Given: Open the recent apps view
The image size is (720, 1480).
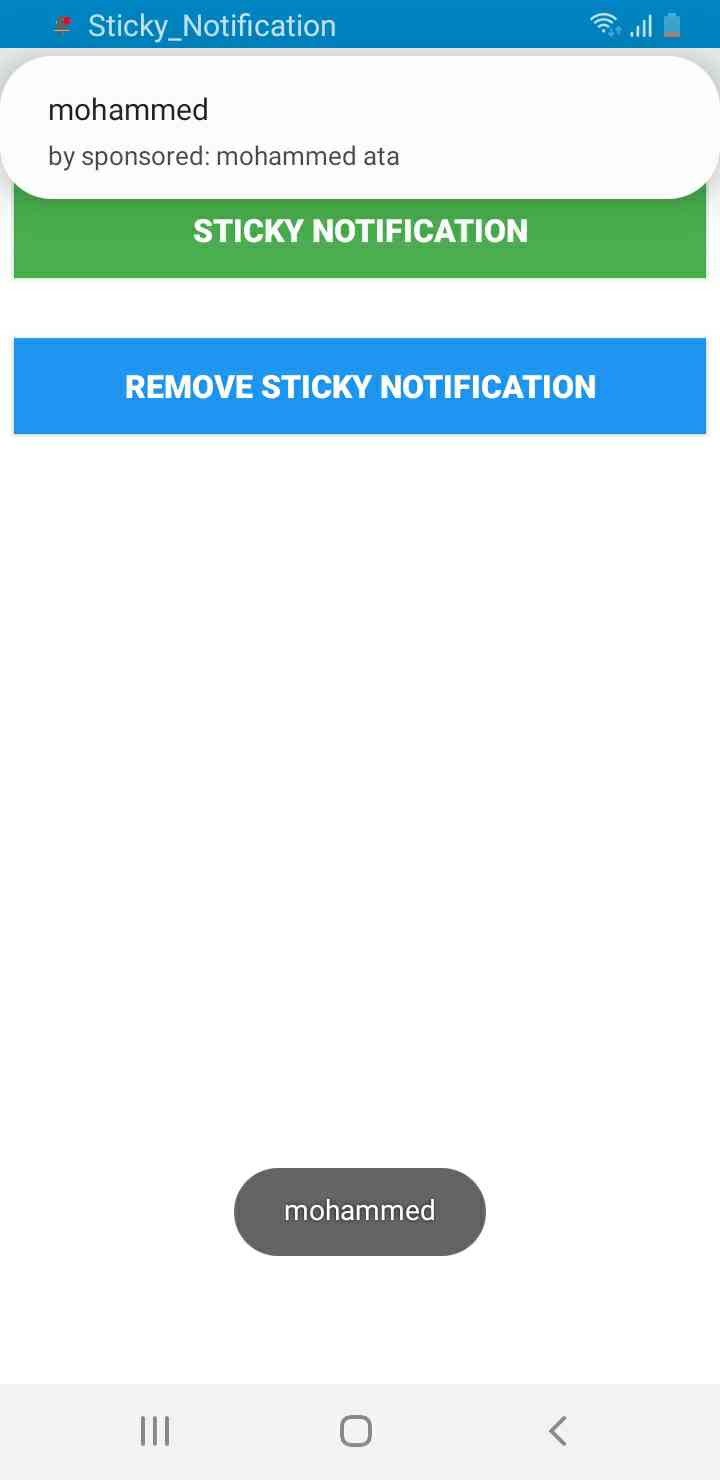Looking at the screenshot, I should [x=155, y=1431].
